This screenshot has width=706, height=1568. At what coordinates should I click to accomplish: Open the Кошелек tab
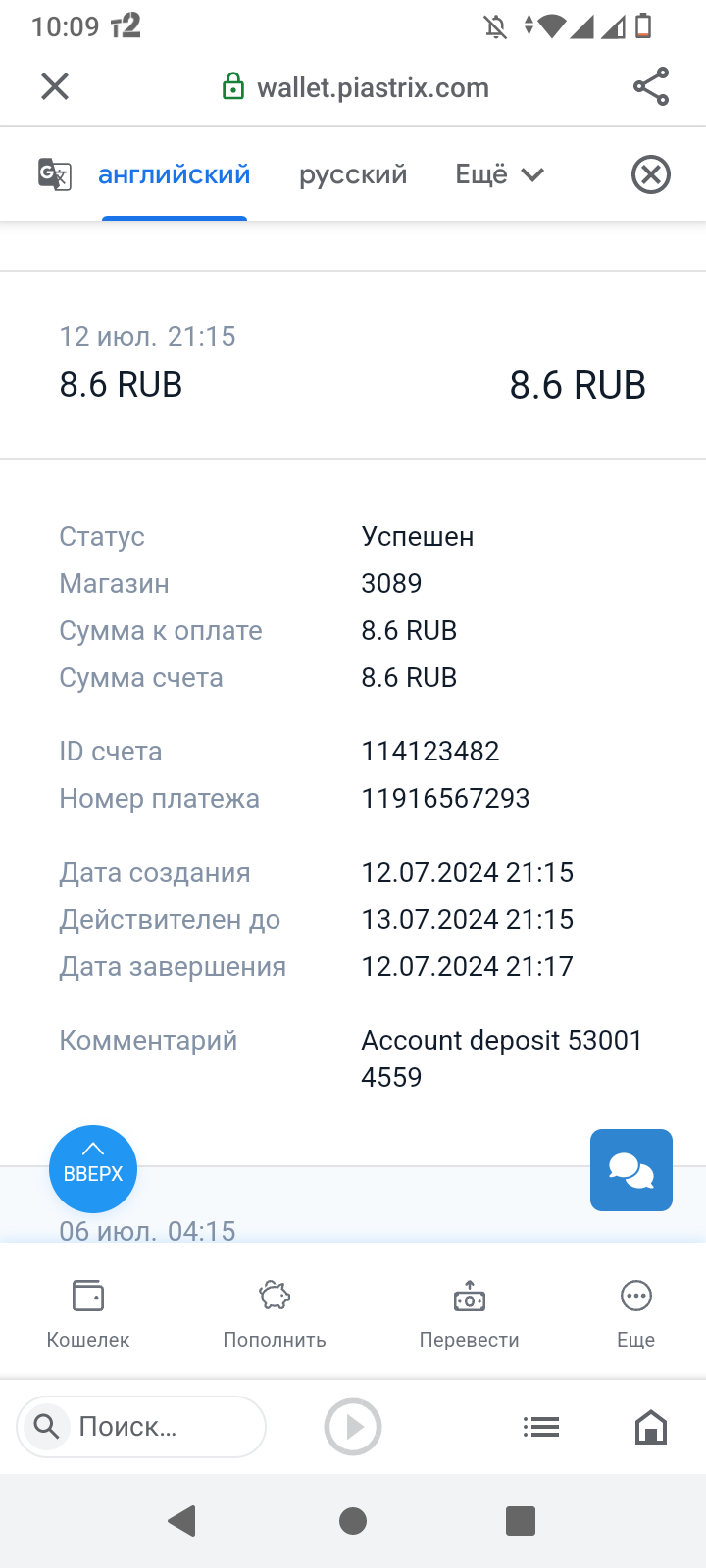click(x=88, y=1313)
